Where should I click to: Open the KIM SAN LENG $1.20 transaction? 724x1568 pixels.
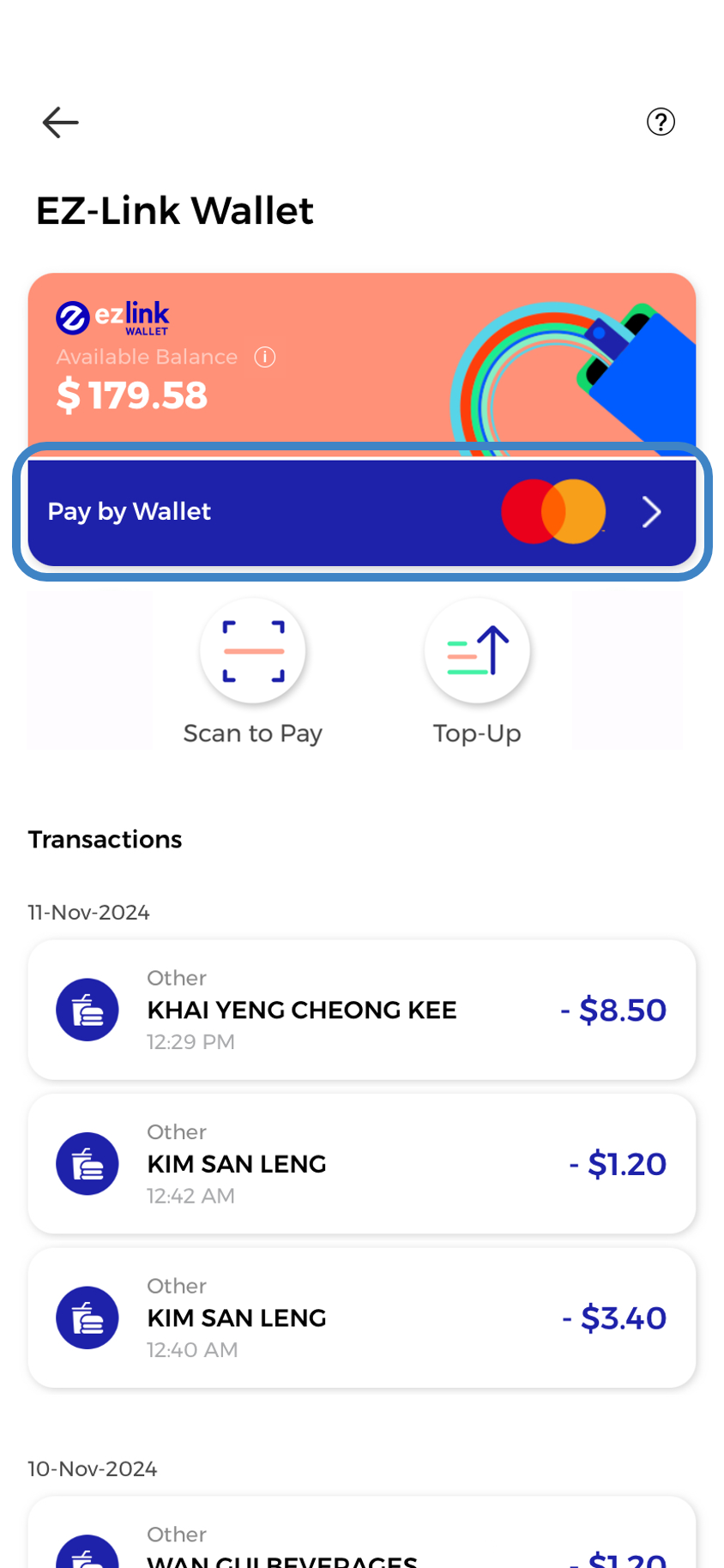[361, 1164]
